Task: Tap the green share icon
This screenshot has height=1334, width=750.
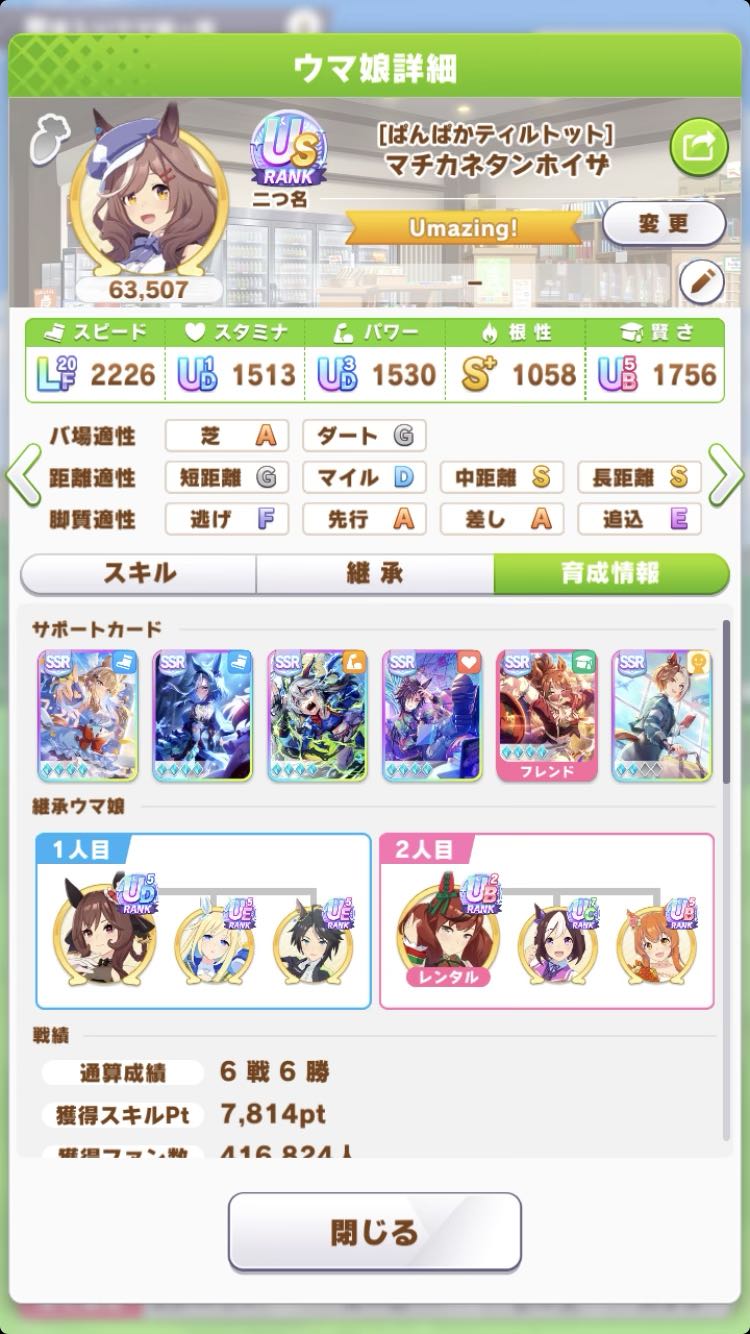Action: point(693,147)
